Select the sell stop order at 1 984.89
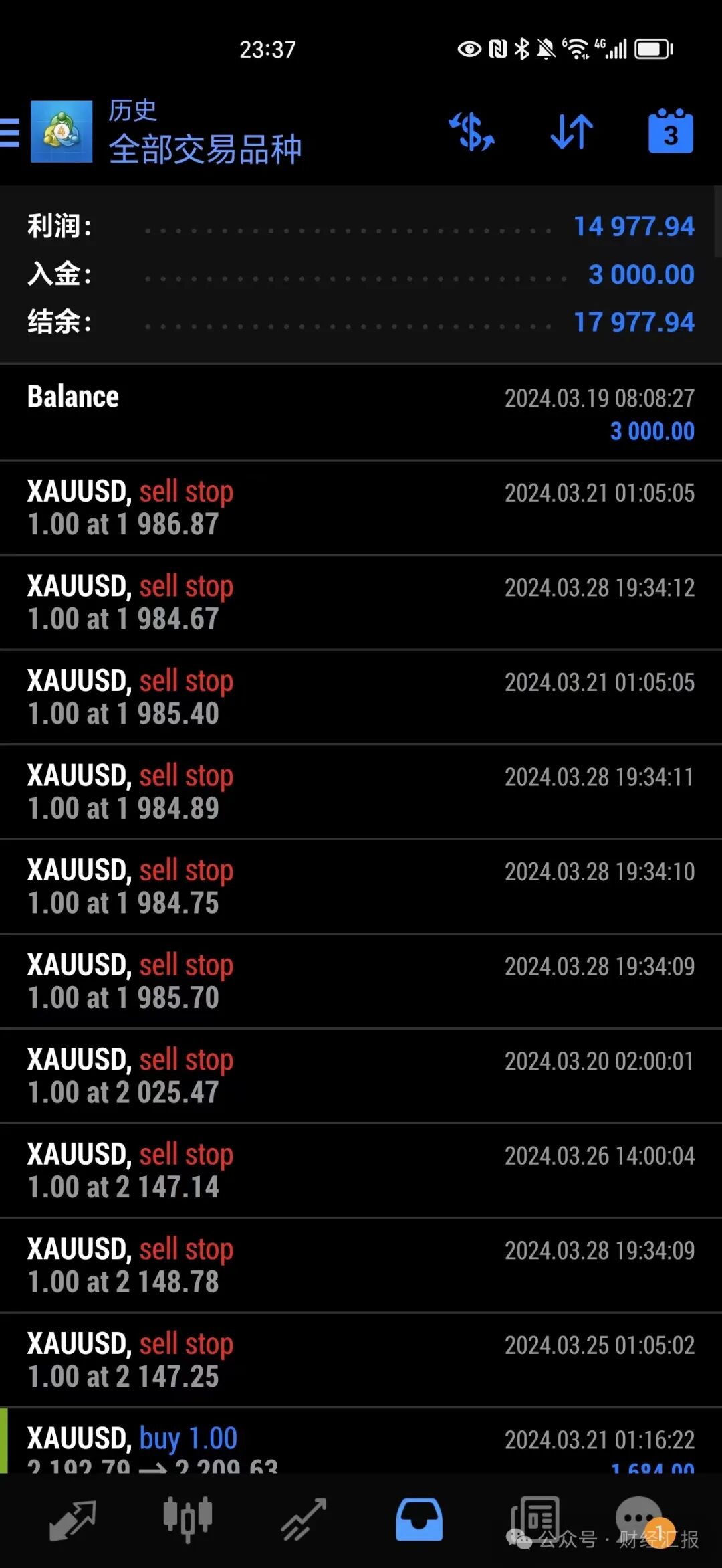The height and width of the screenshot is (1568, 722). (x=361, y=792)
